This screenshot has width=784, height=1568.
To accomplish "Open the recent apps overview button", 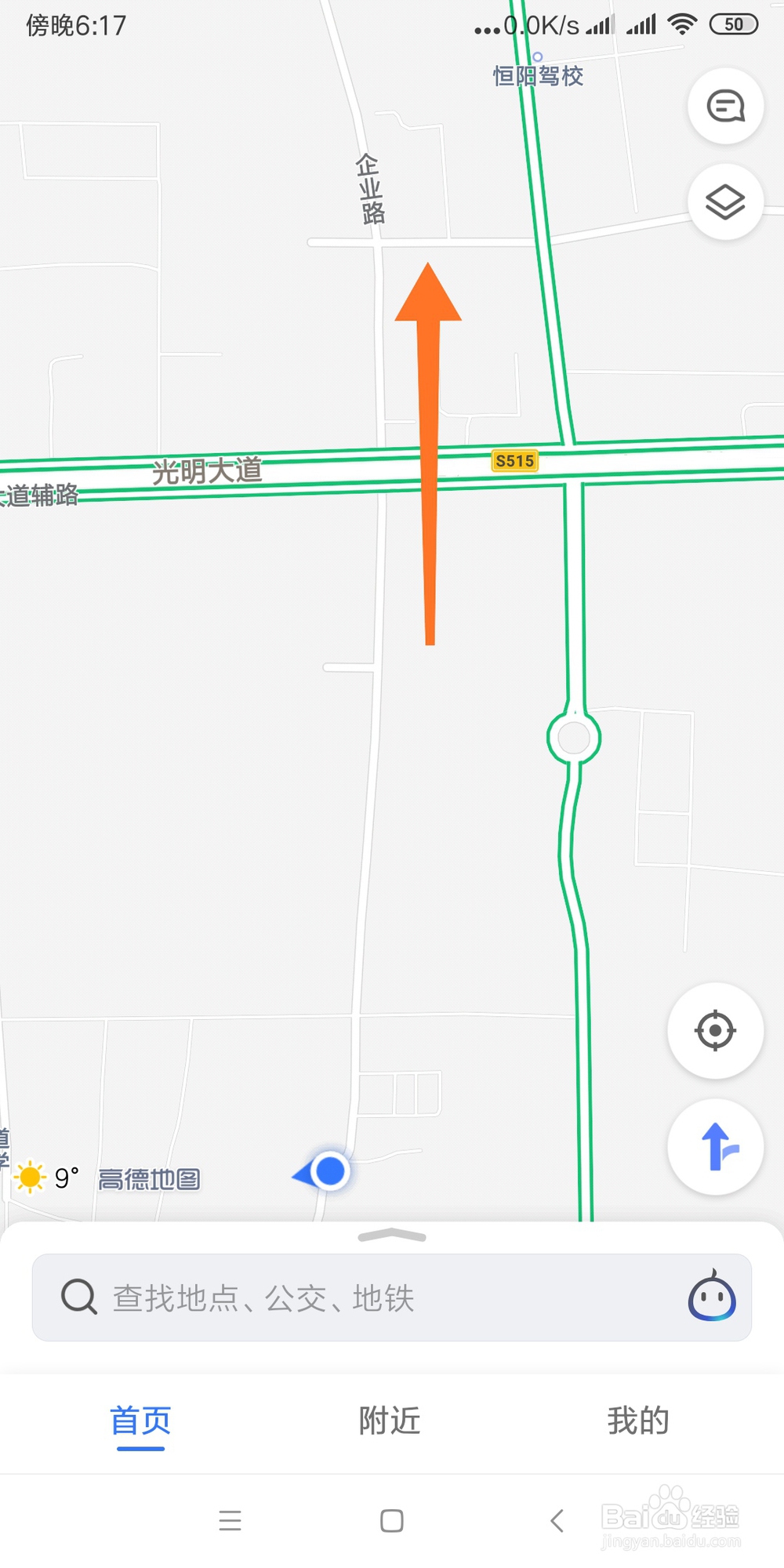I will pos(230,1521).
